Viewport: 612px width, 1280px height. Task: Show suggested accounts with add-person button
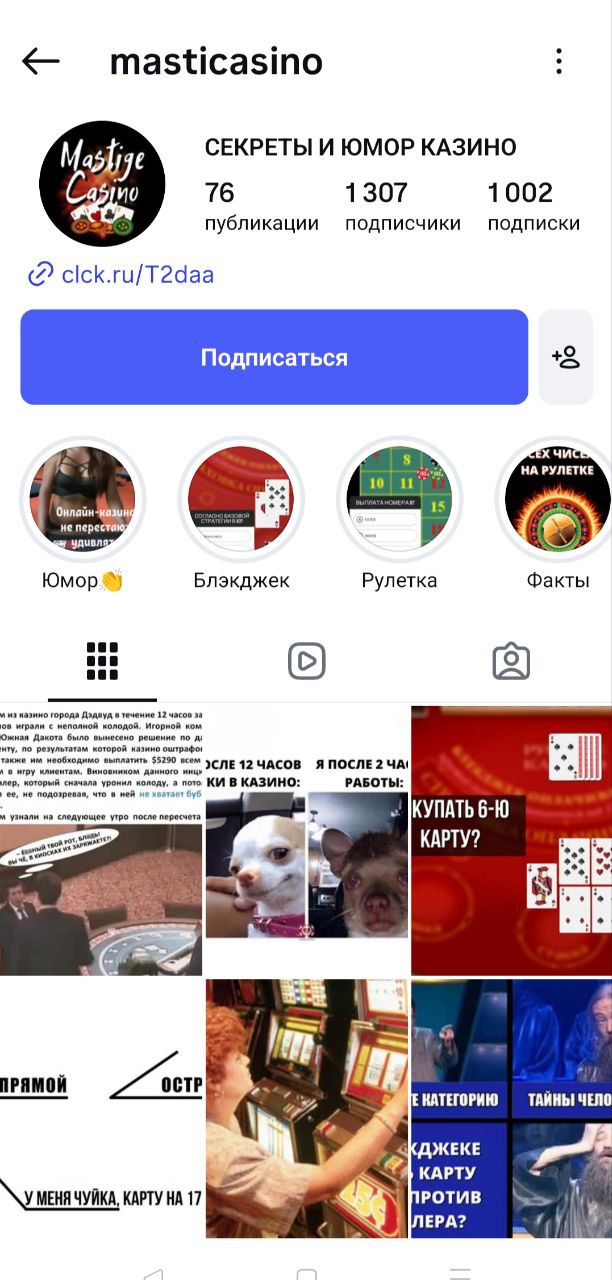point(565,357)
